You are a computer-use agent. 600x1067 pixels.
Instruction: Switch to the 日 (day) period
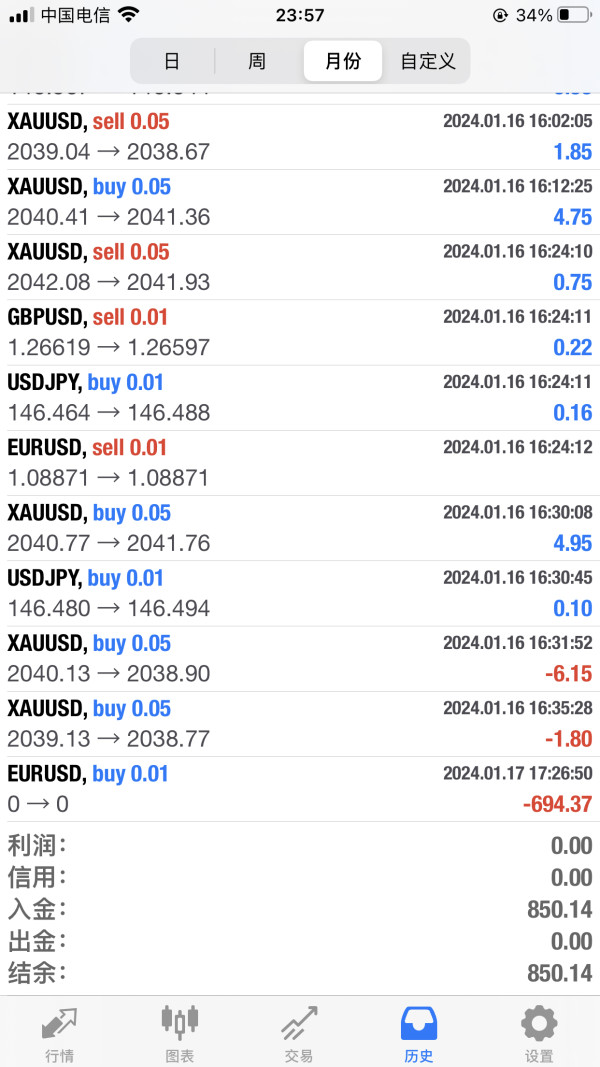(172, 61)
